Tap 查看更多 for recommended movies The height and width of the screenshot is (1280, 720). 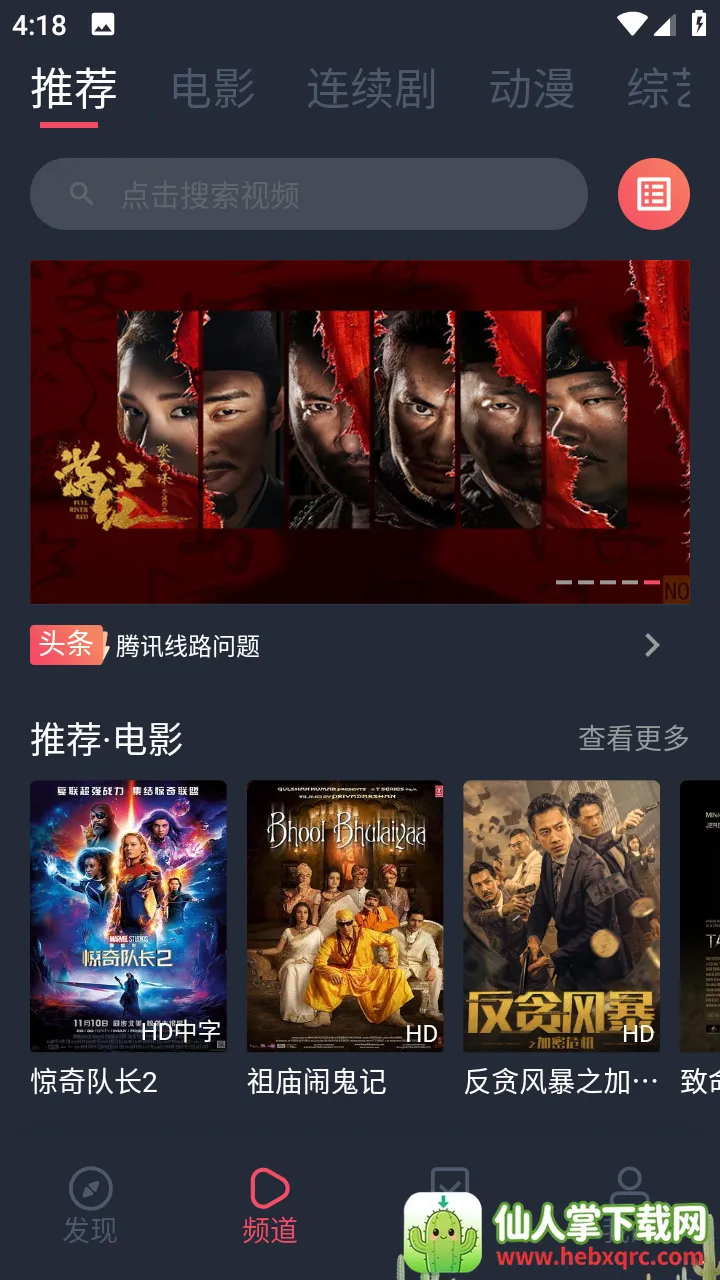[633, 739]
